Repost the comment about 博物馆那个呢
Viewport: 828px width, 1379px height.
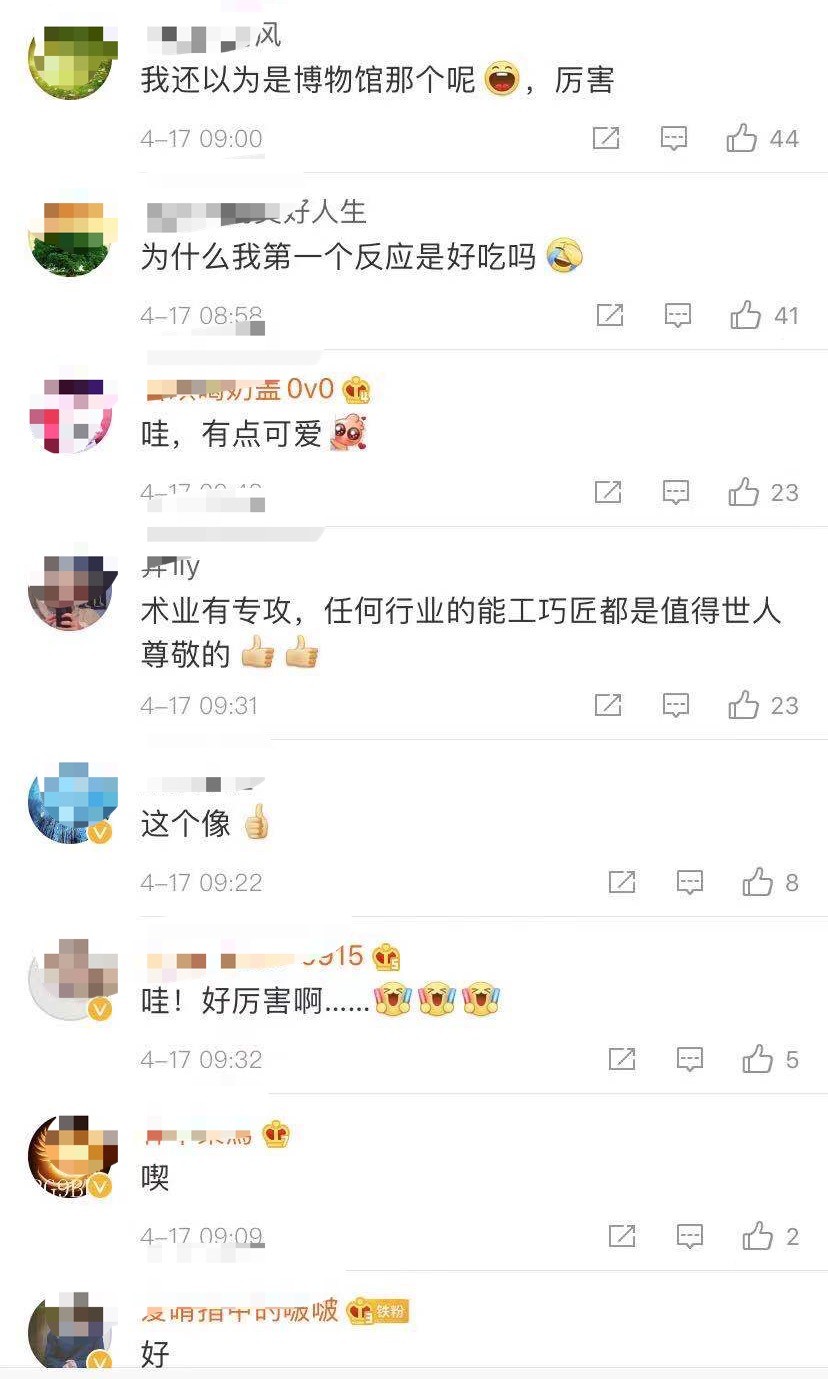606,138
